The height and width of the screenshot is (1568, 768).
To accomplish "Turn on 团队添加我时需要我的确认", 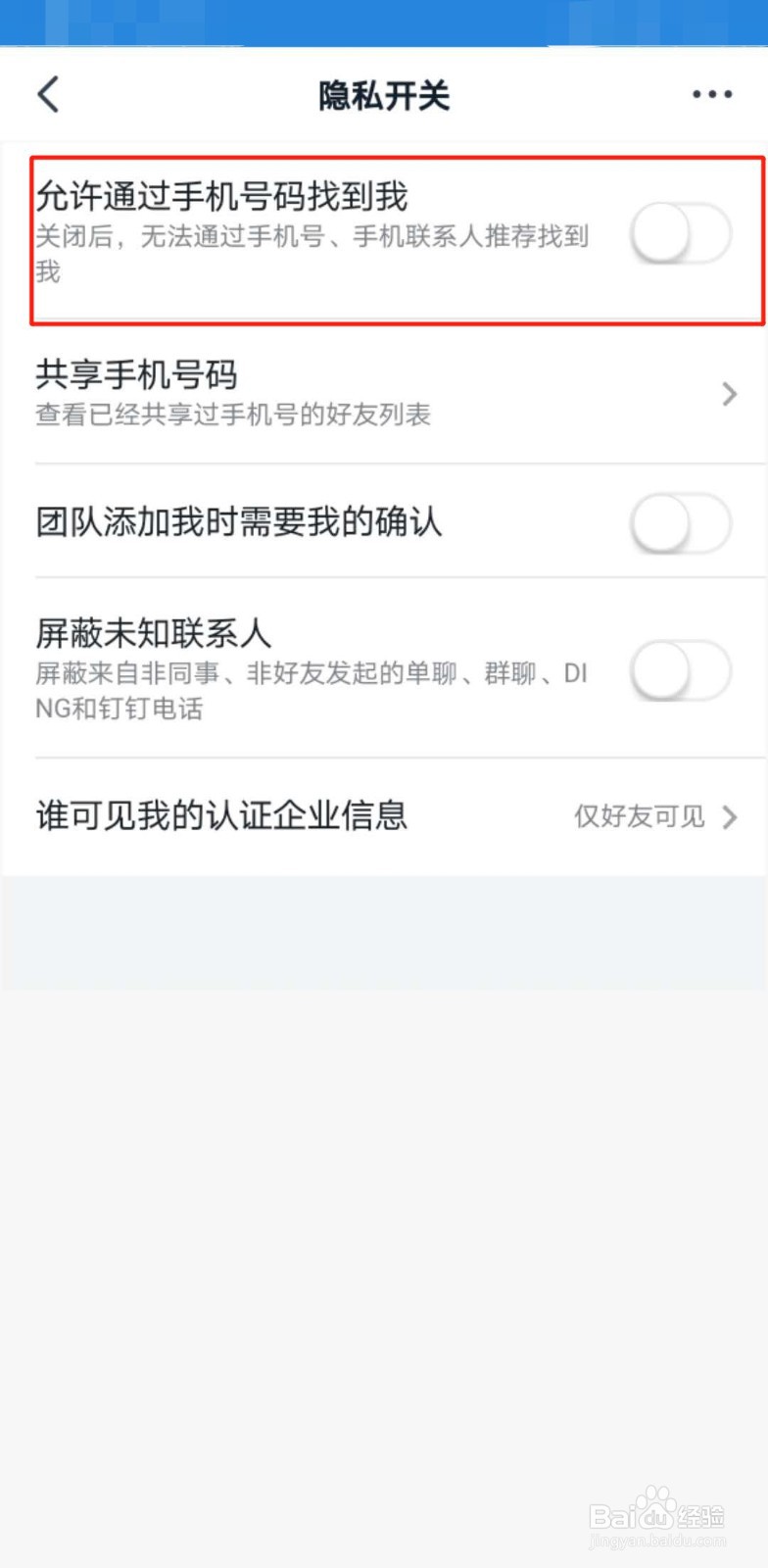I will (680, 523).
